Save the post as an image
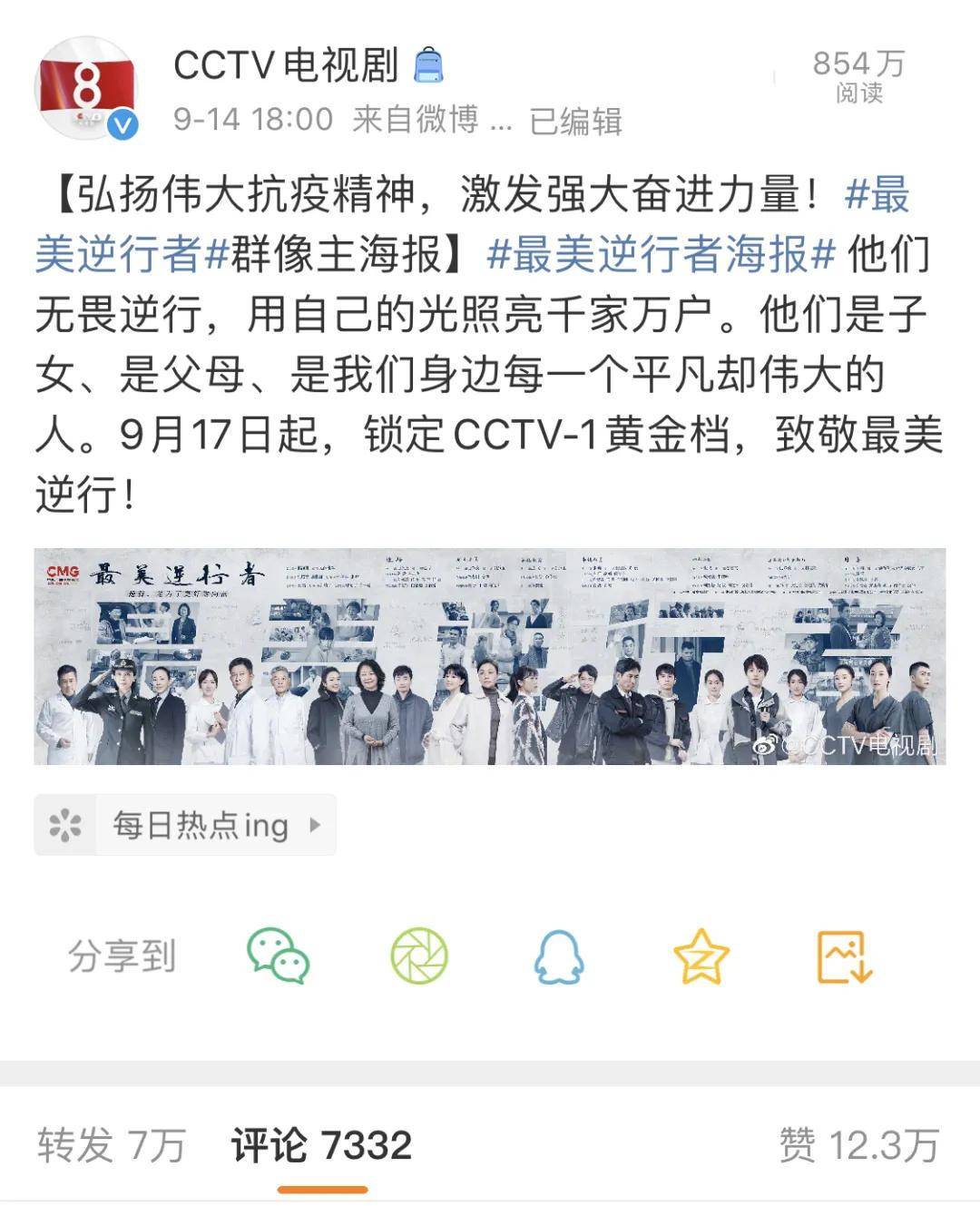980x1206 pixels. [844, 956]
